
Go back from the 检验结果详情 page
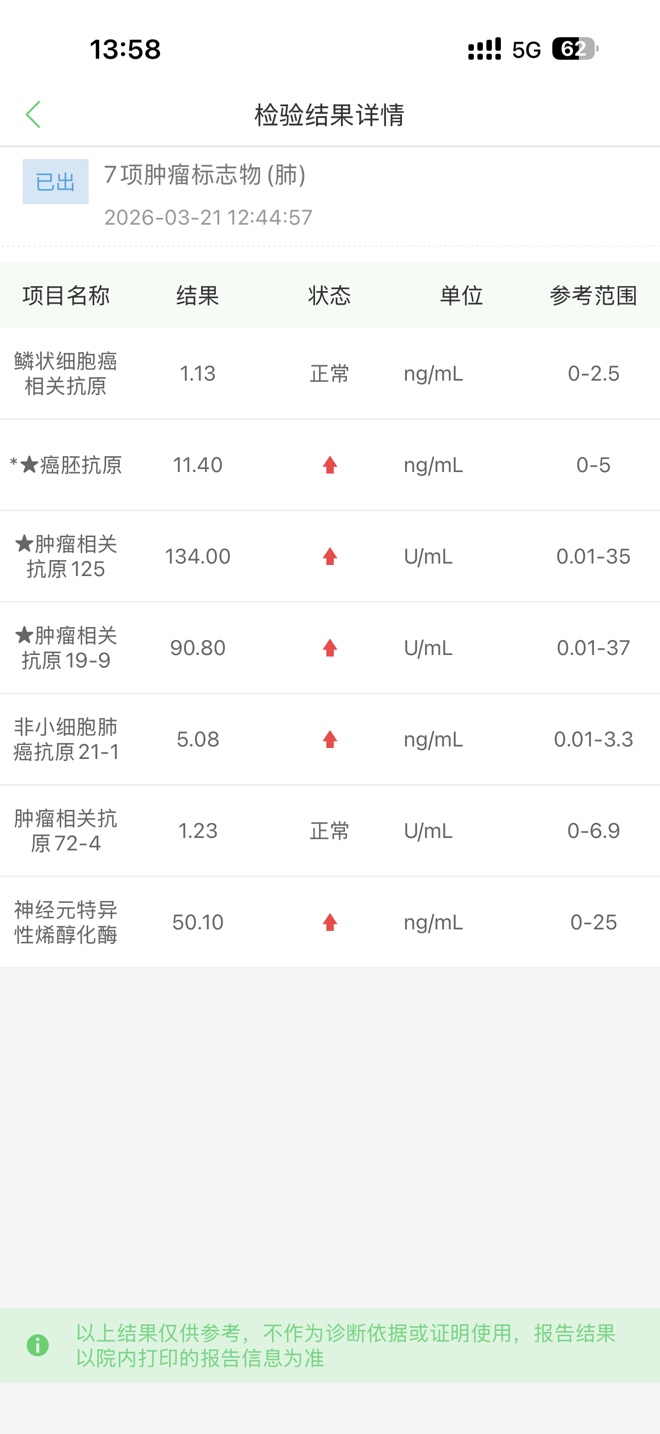33,115
